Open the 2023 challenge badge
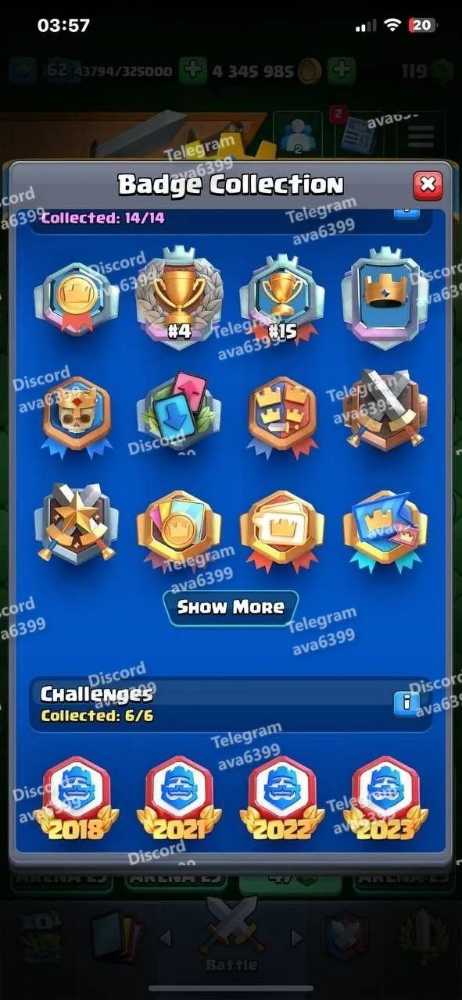This screenshot has width=462, height=1000. coord(385,799)
